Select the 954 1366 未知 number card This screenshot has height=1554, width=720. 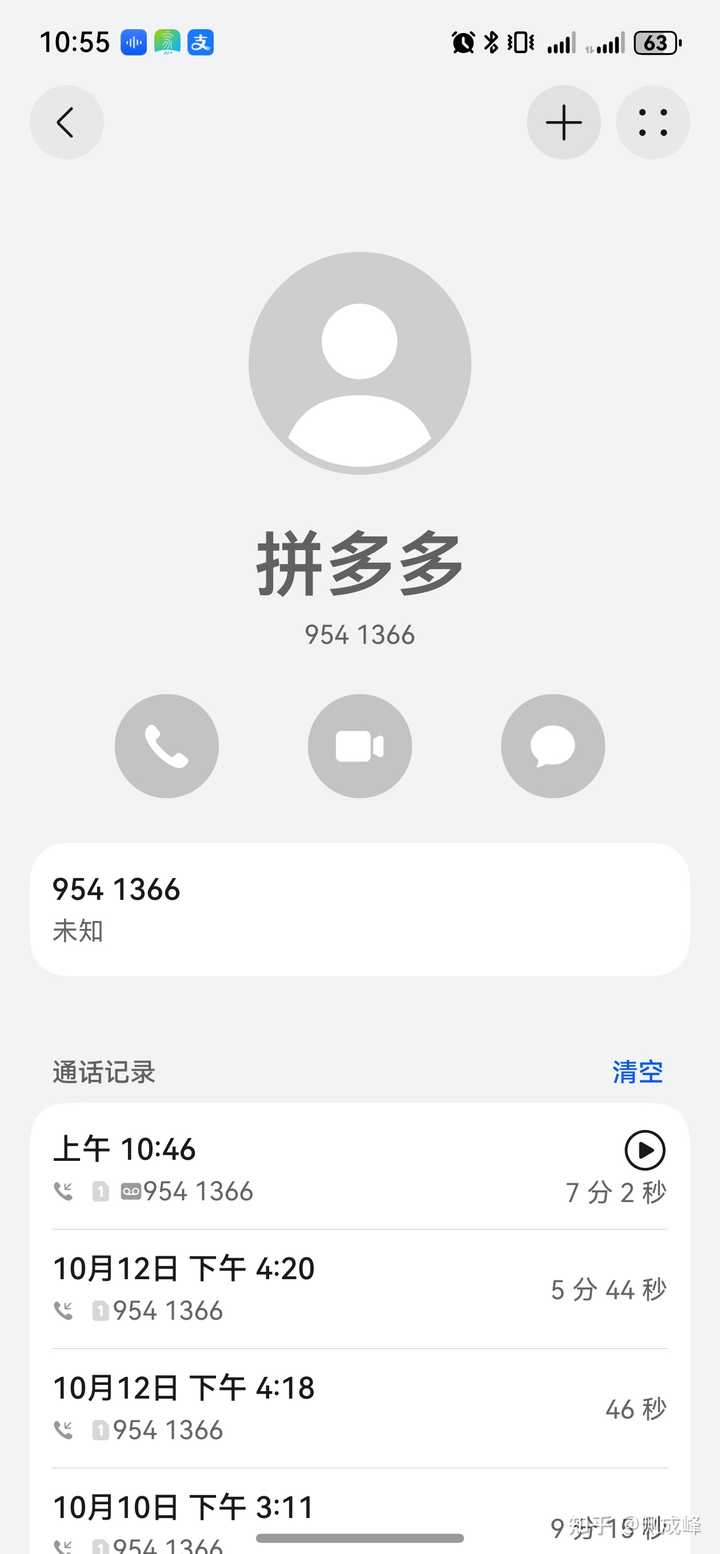click(359, 909)
